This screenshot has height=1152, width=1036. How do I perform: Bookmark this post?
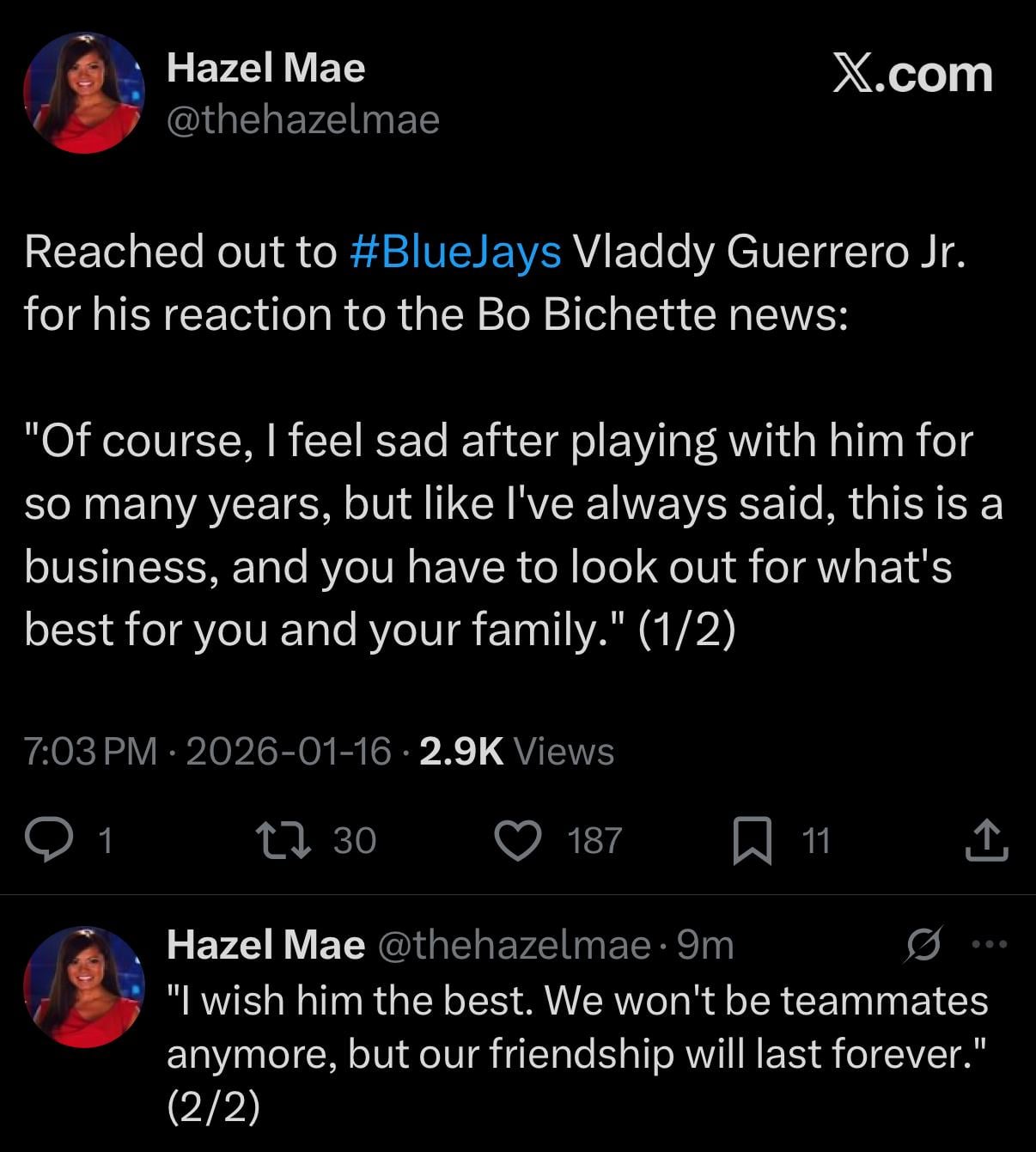[x=753, y=839]
